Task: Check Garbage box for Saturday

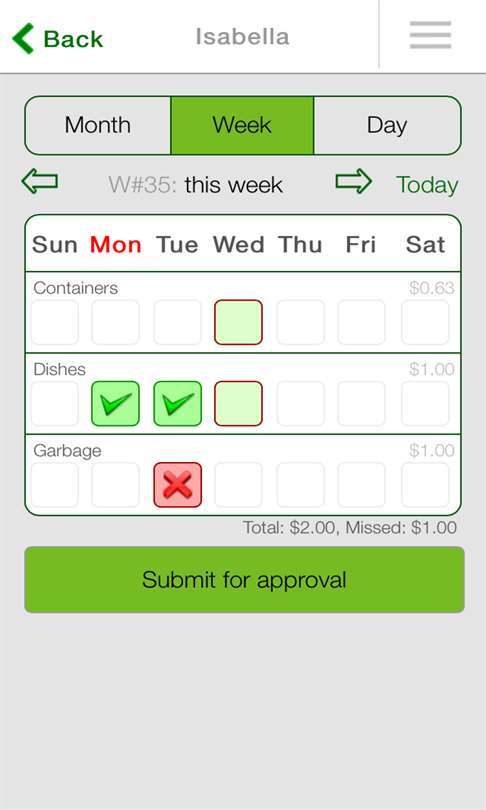Action: (x=425, y=485)
